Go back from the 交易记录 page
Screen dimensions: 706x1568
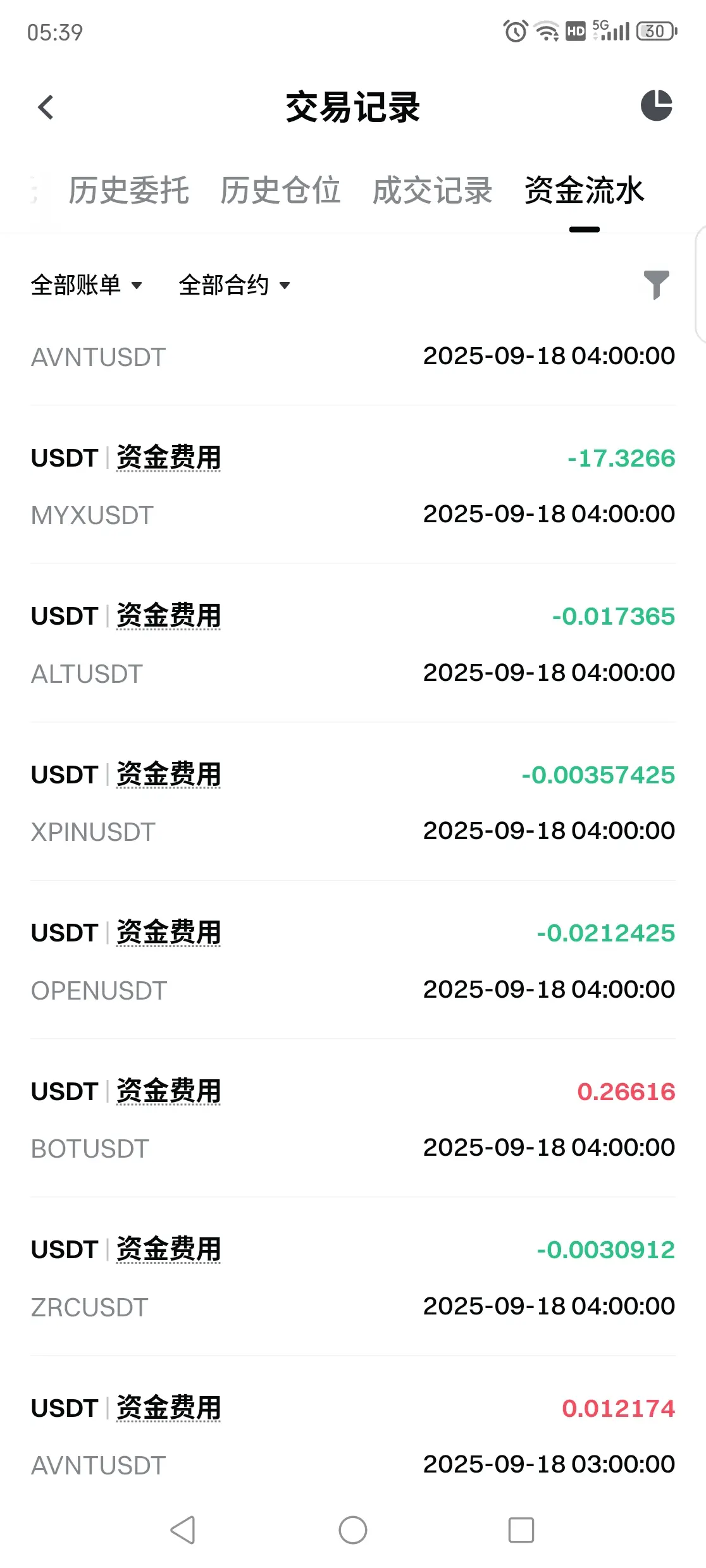[46, 107]
